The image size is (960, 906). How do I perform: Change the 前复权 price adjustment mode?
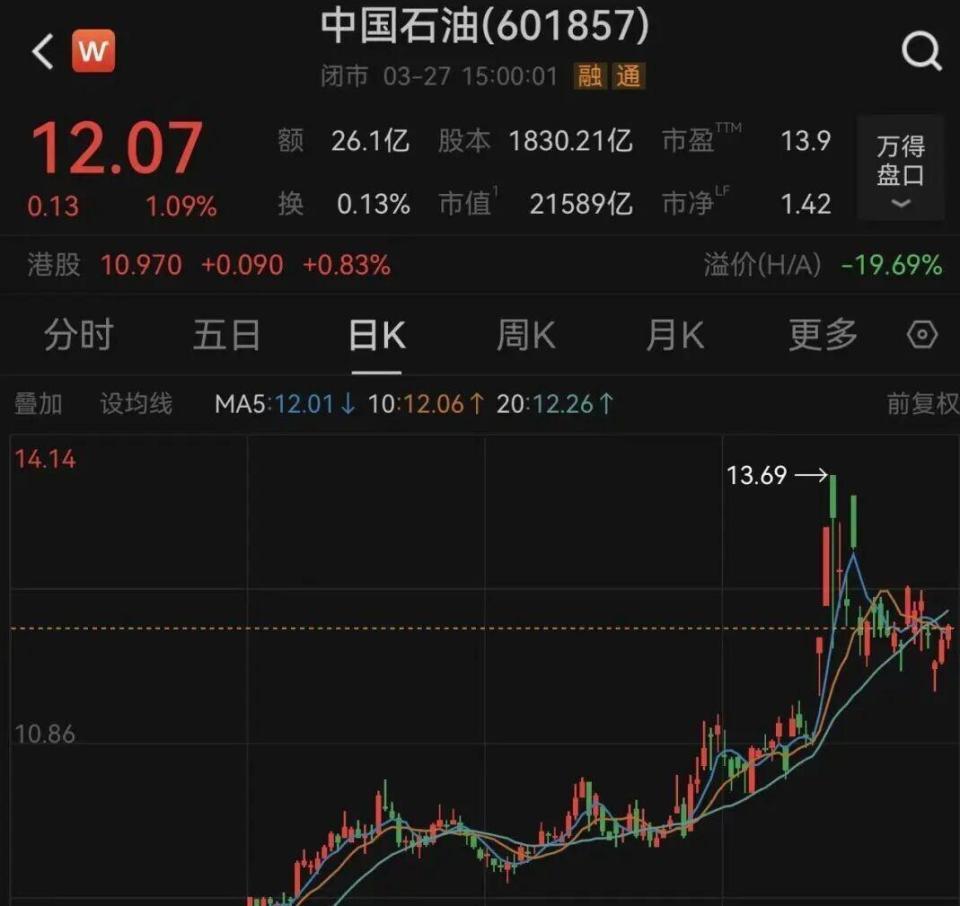(922, 404)
